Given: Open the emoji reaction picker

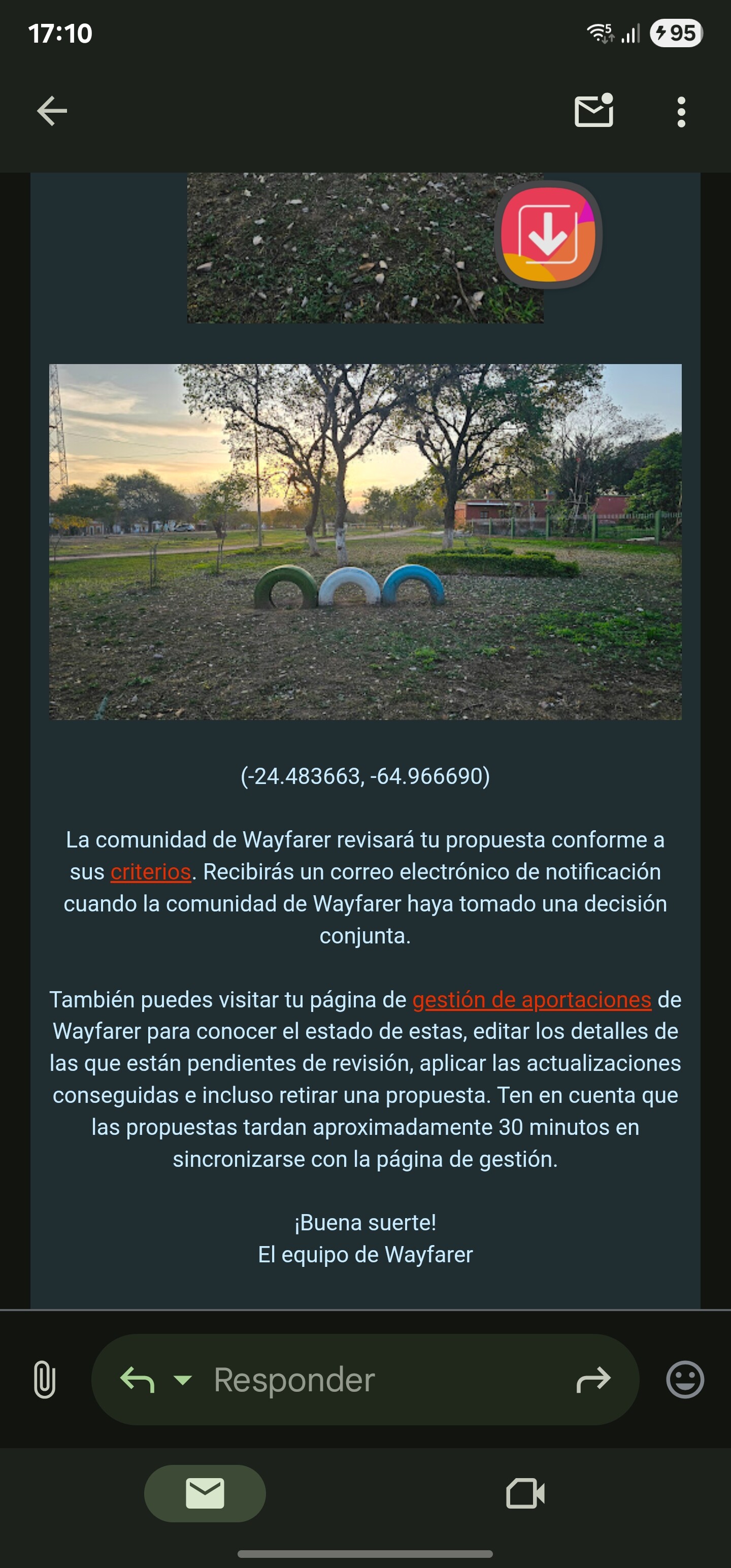Looking at the screenshot, I should [x=685, y=1379].
